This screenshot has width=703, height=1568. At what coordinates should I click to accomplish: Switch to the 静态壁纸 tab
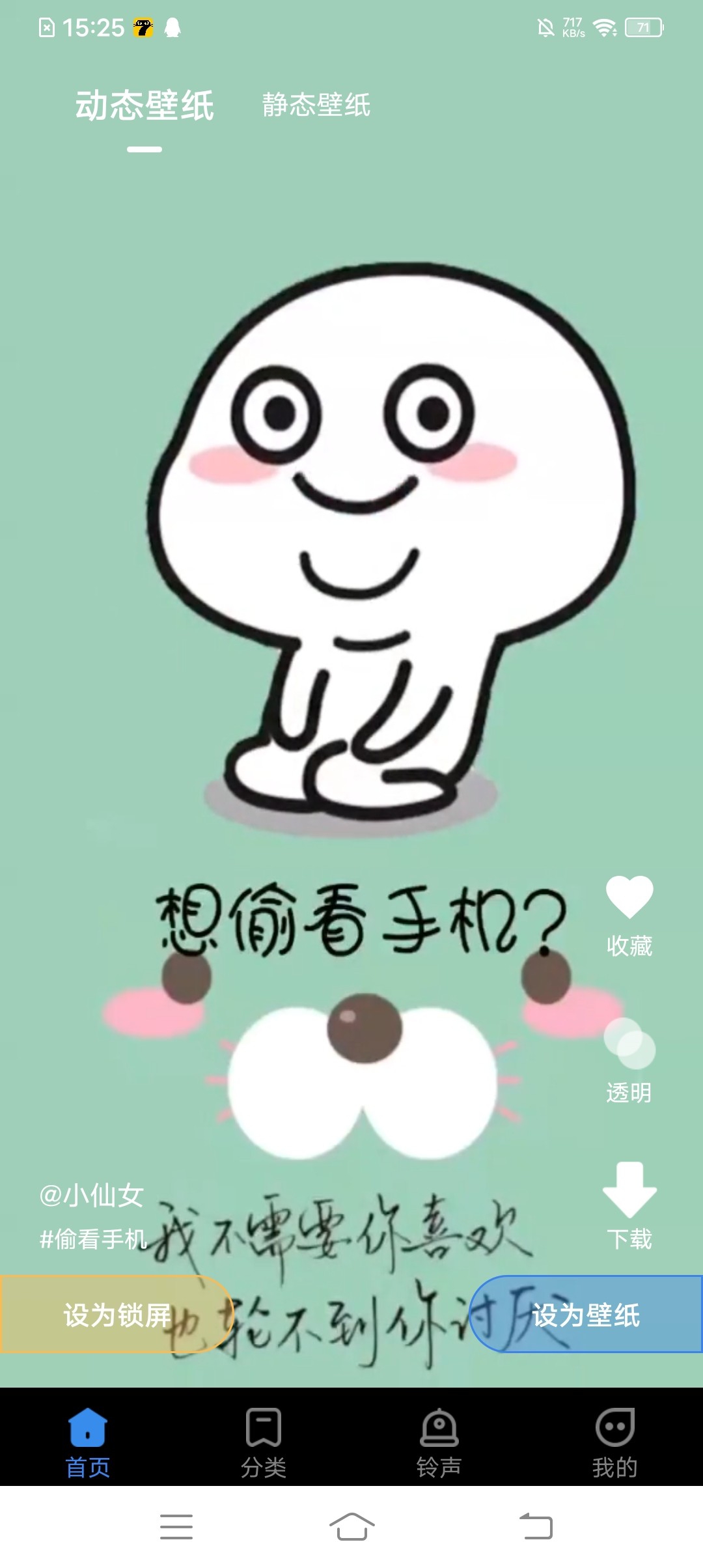316,105
